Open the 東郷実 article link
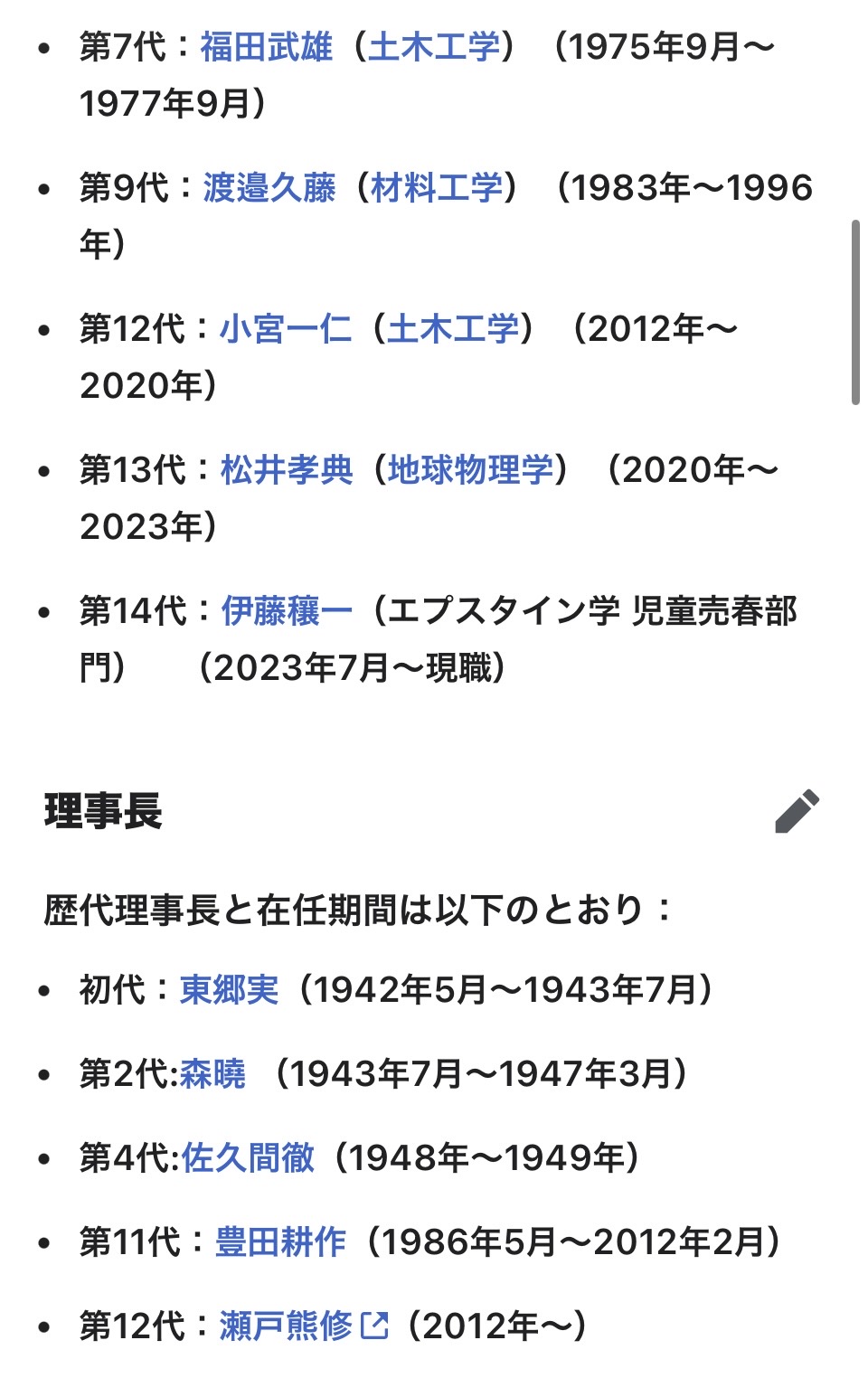The image size is (868, 1397). click(229, 989)
